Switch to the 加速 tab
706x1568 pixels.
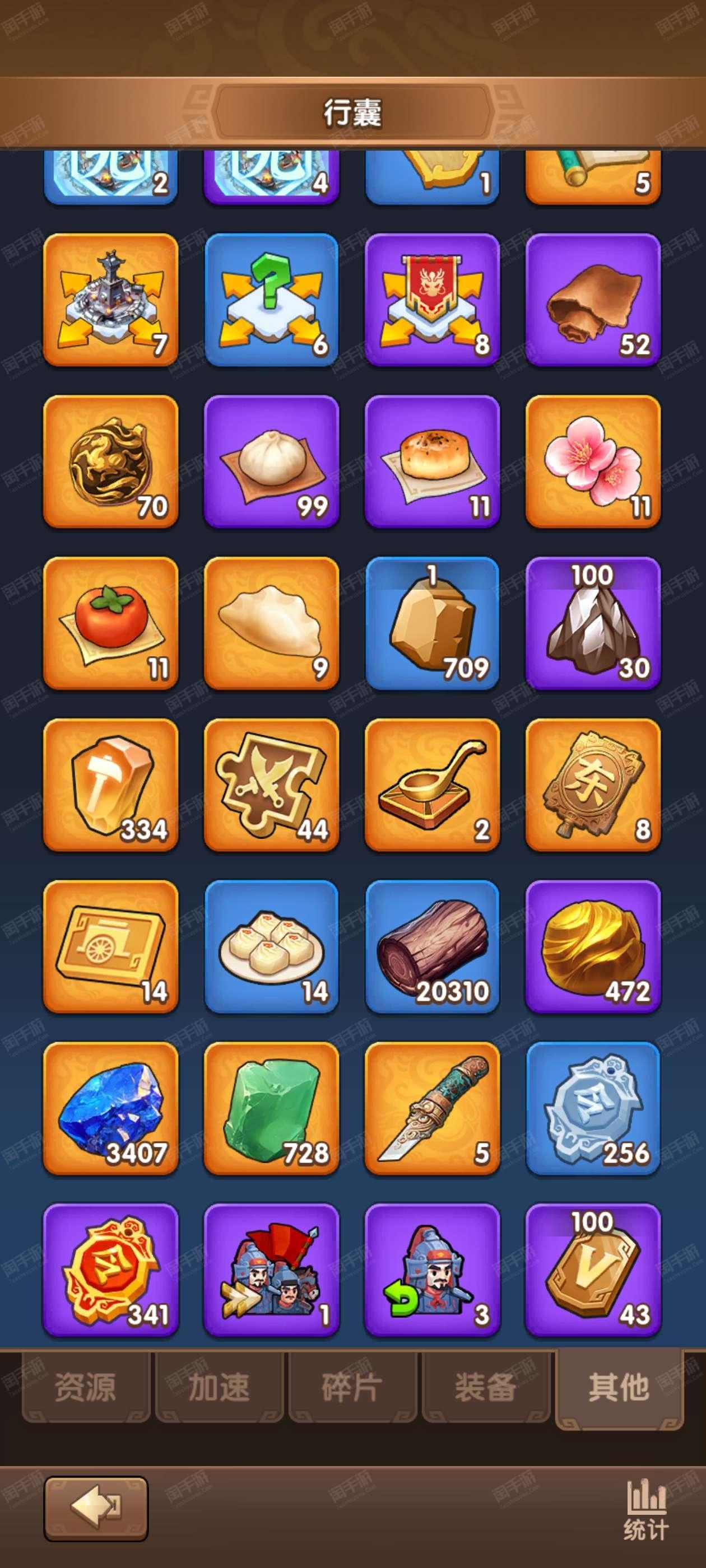coord(219,1387)
